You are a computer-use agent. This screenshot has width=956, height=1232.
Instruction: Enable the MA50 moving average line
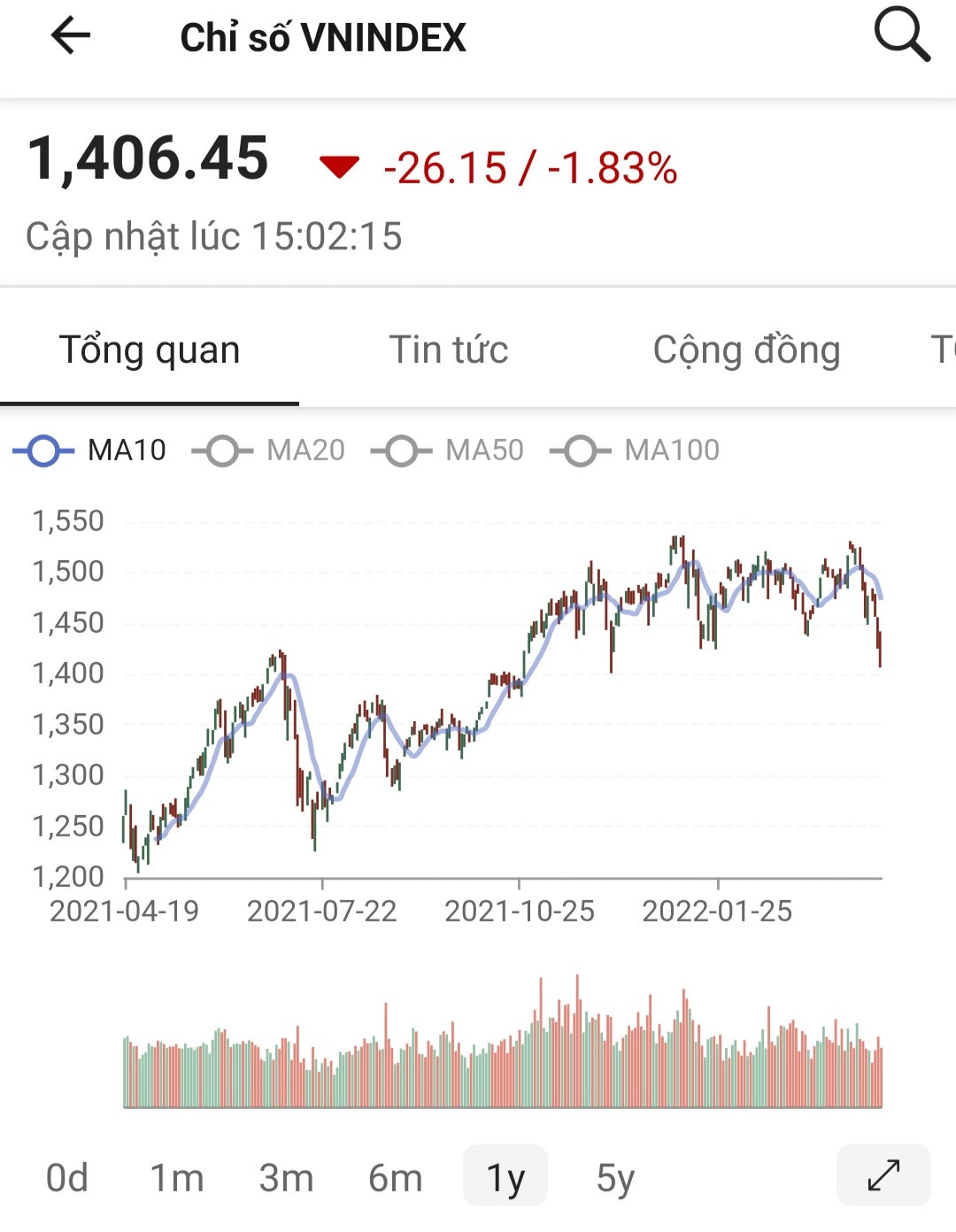(x=448, y=450)
